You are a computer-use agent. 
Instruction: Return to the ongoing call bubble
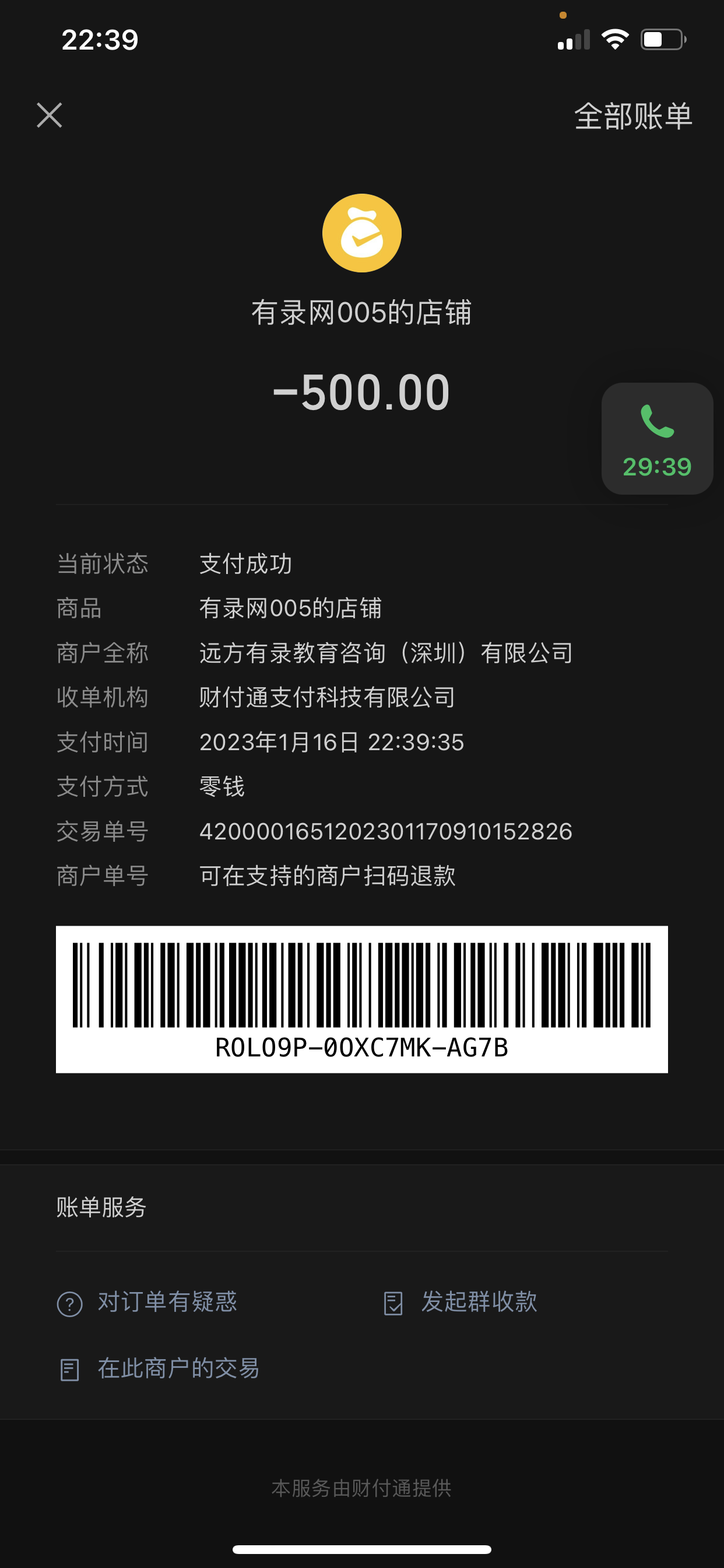click(656, 438)
